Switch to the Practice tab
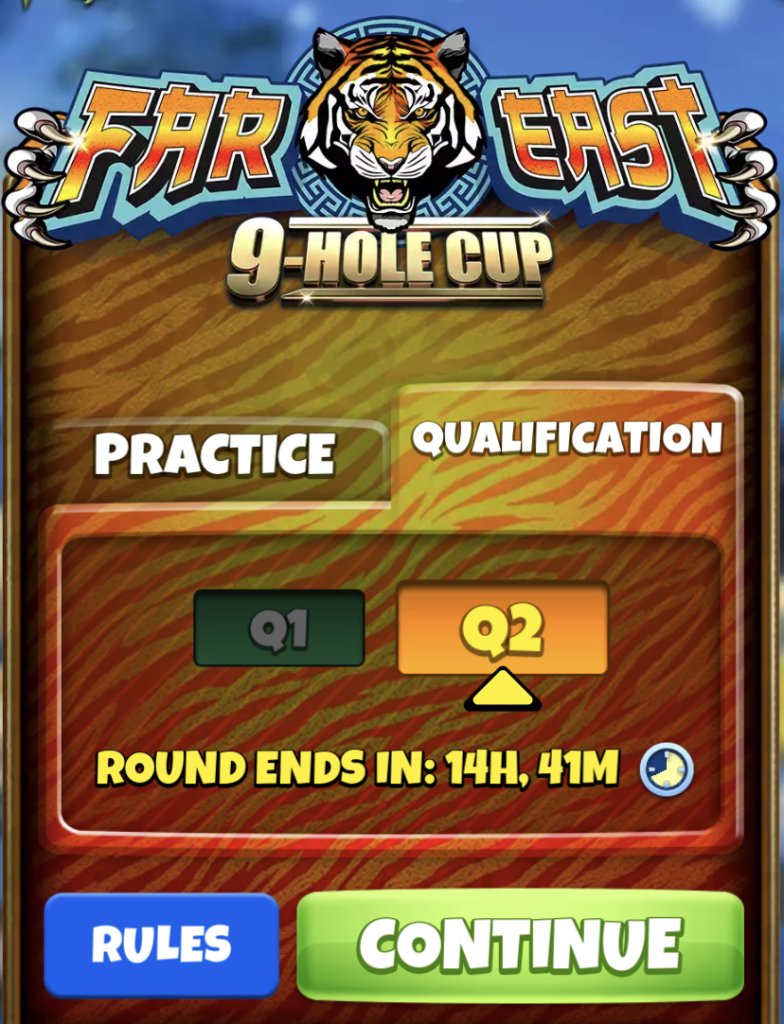Image resolution: width=784 pixels, height=1024 pixels. (214, 456)
